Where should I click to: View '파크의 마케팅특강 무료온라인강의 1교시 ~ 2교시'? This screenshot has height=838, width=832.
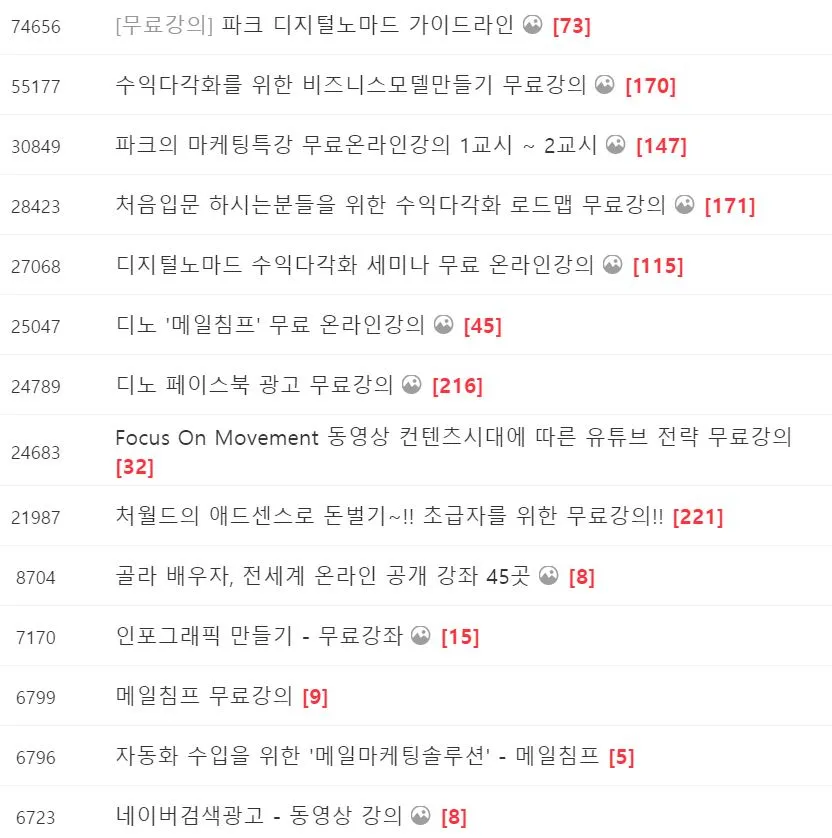coord(355,146)
